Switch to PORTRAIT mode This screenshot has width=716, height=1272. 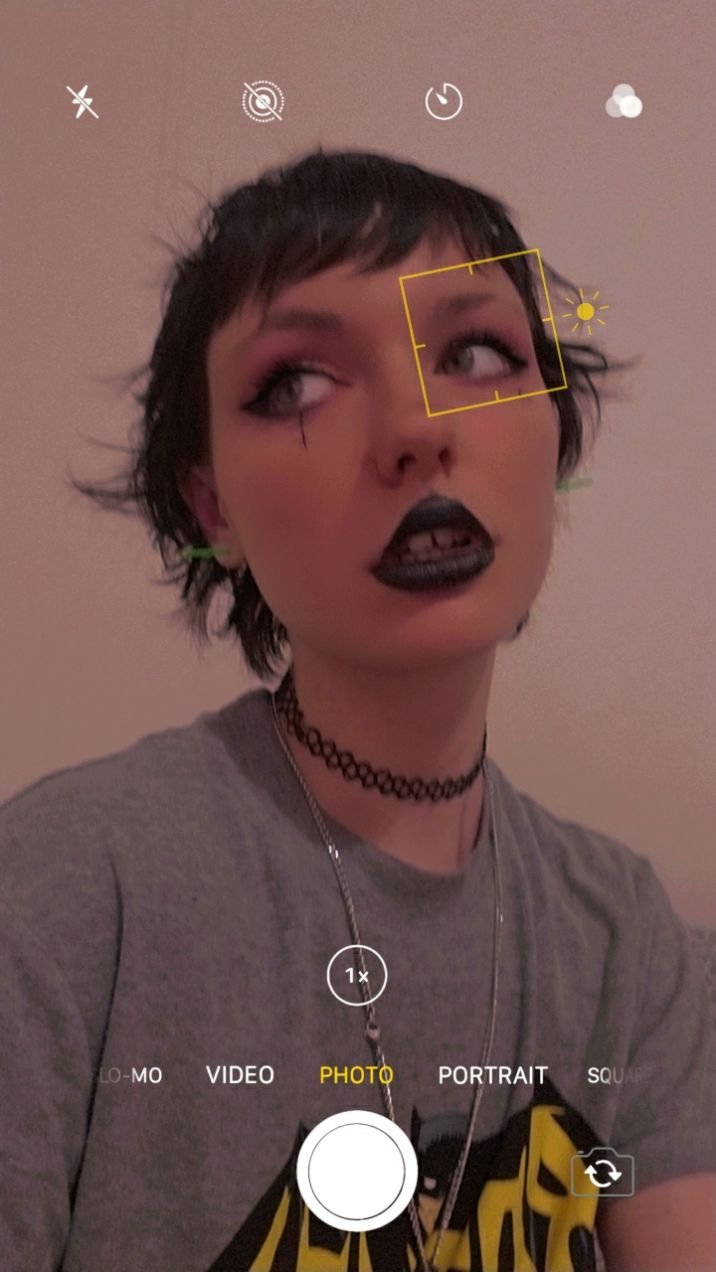coord(493,1075)
